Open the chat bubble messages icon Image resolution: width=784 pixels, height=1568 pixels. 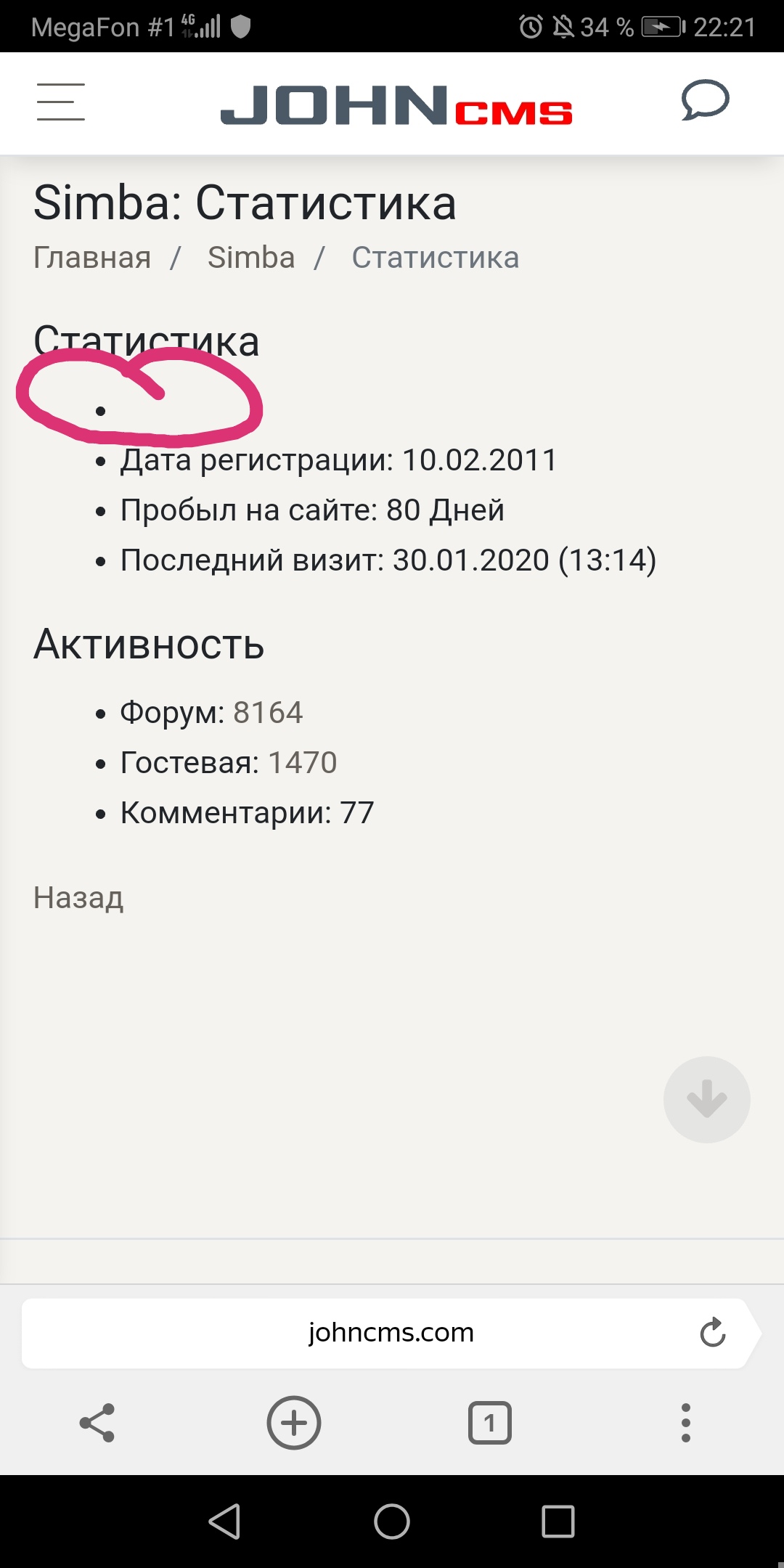[x=704, y=100]
